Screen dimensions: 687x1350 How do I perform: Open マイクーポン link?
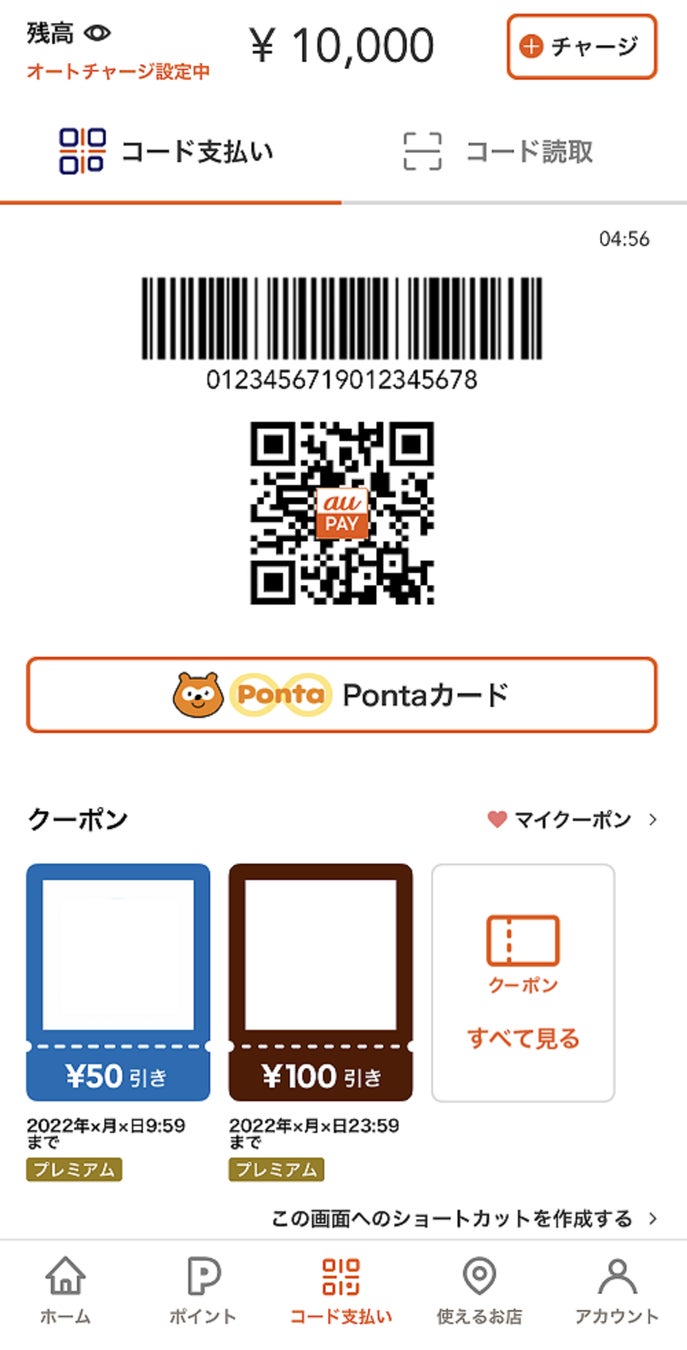572,820
